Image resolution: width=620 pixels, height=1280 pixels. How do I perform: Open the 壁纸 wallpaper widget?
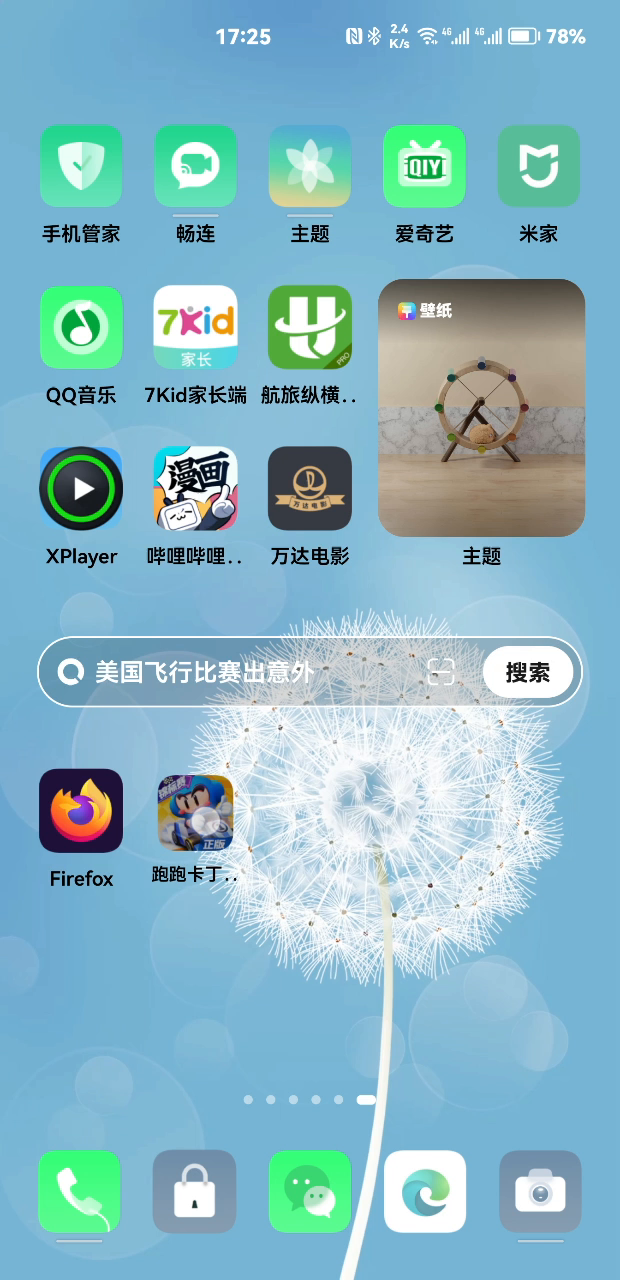tap(481, 408)
